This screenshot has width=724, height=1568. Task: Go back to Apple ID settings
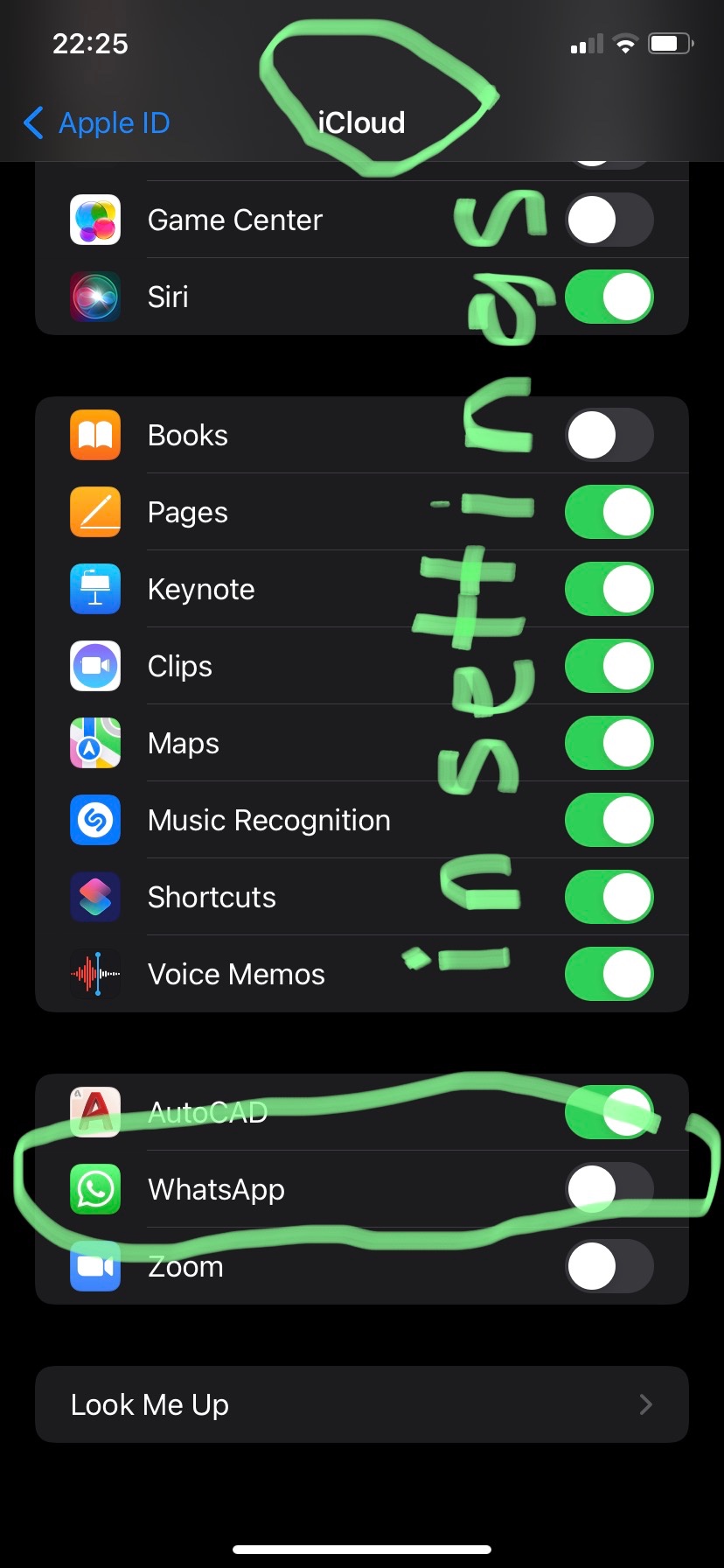[x=97, y=123]
